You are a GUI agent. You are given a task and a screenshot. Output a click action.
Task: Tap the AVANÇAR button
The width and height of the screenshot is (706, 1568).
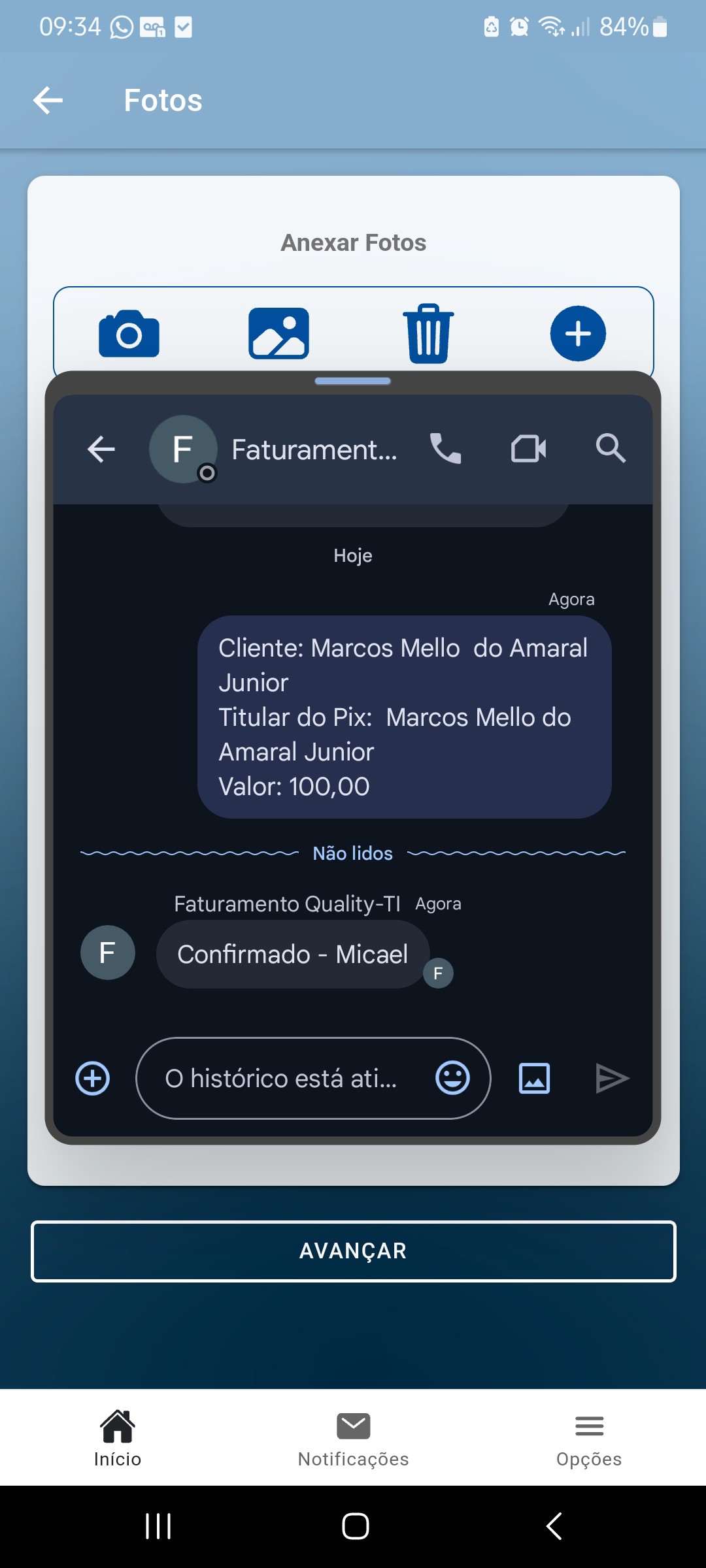click(x=353, y=1251)
